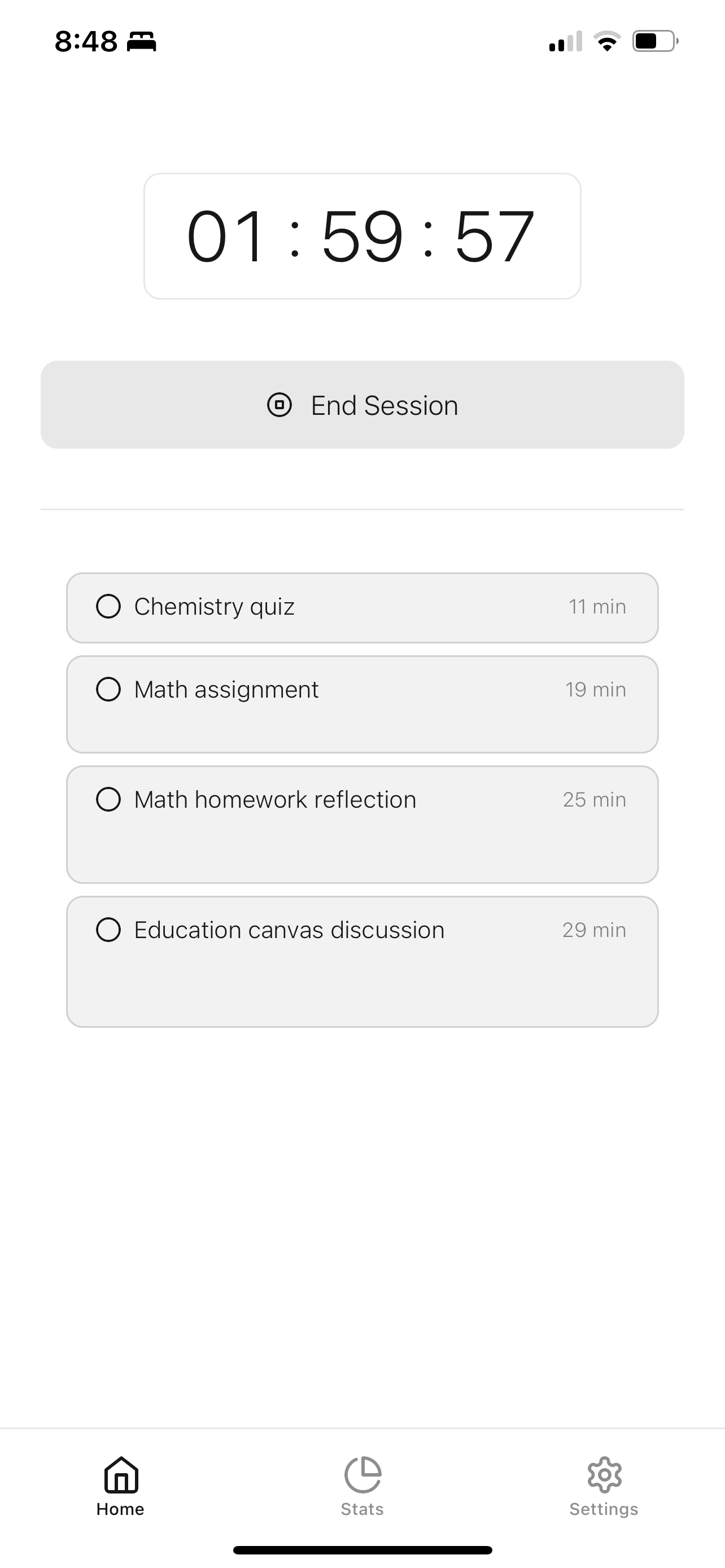Image resolution: width=725 pixels, height=1568 pixels.
Task: Switch to the Stats tab
Action: coord(362,1485)
